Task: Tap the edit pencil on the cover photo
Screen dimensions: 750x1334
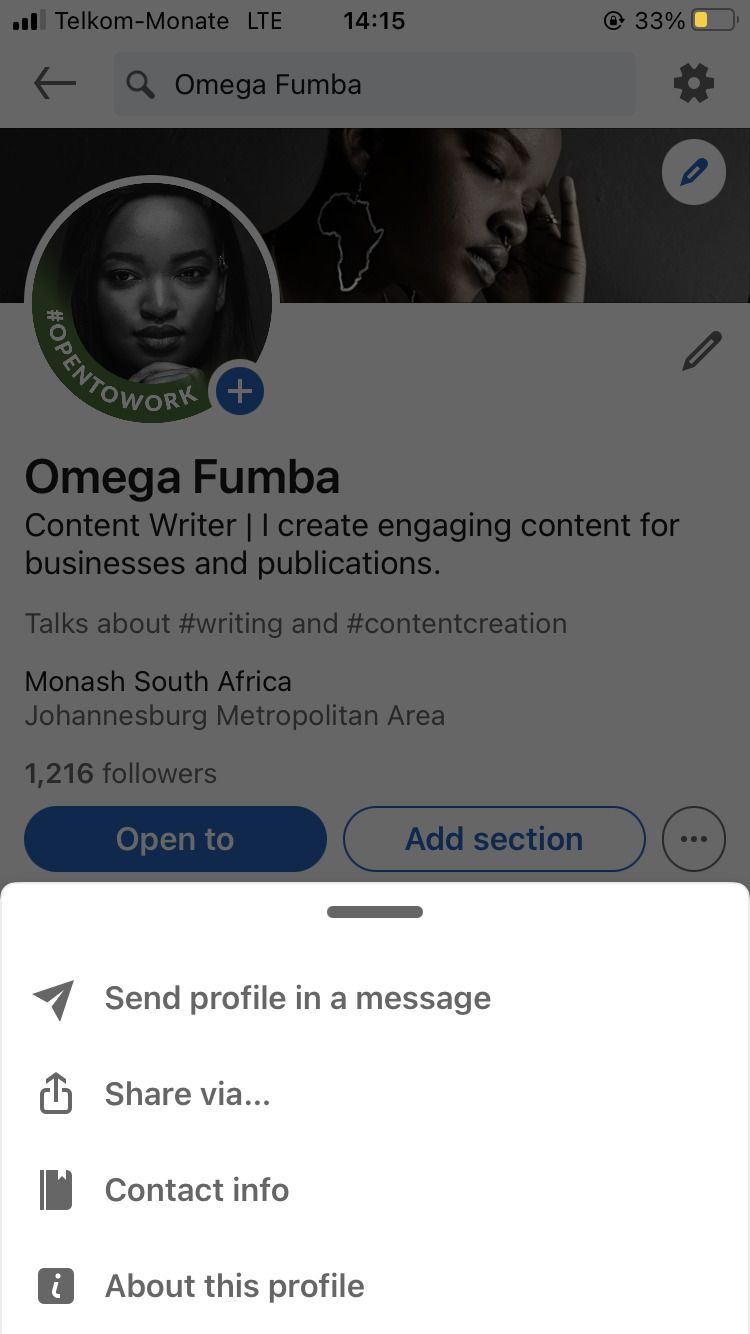Action: pyautogui.click(x=693, y=172)
